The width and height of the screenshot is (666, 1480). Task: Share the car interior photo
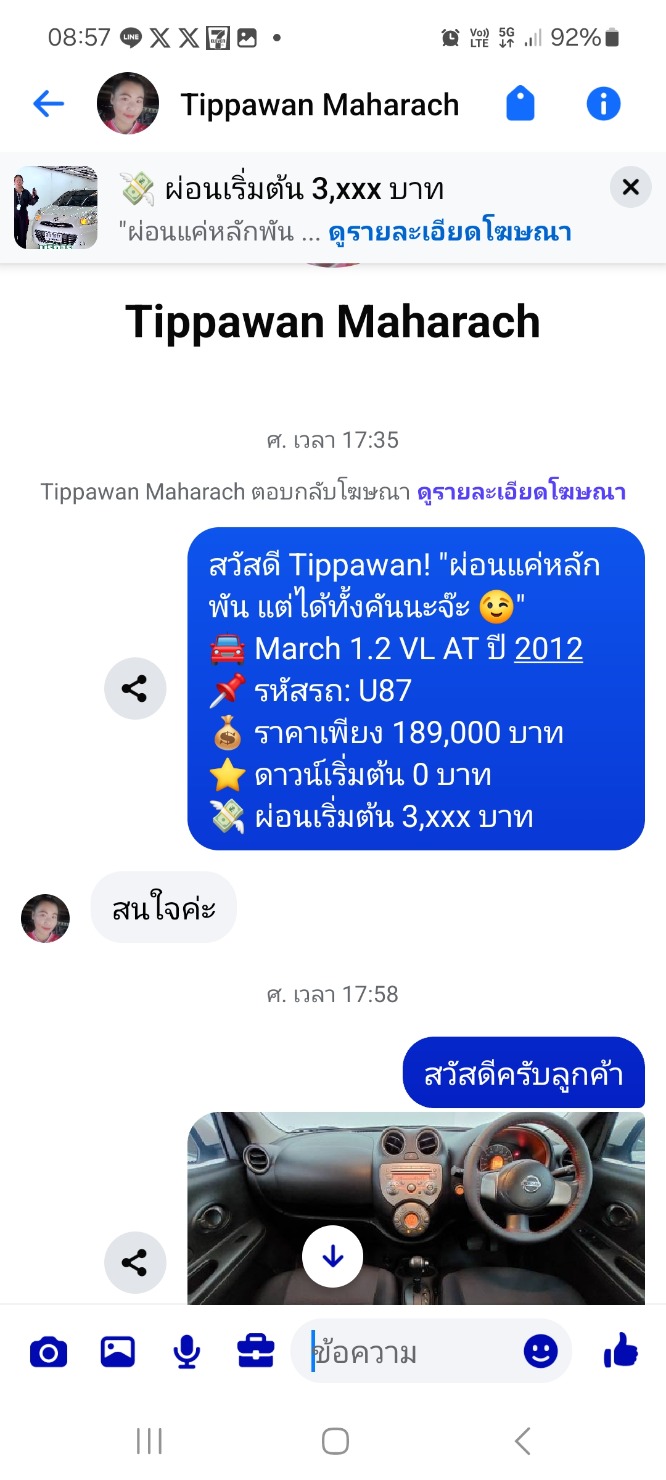coord(135,1263)
